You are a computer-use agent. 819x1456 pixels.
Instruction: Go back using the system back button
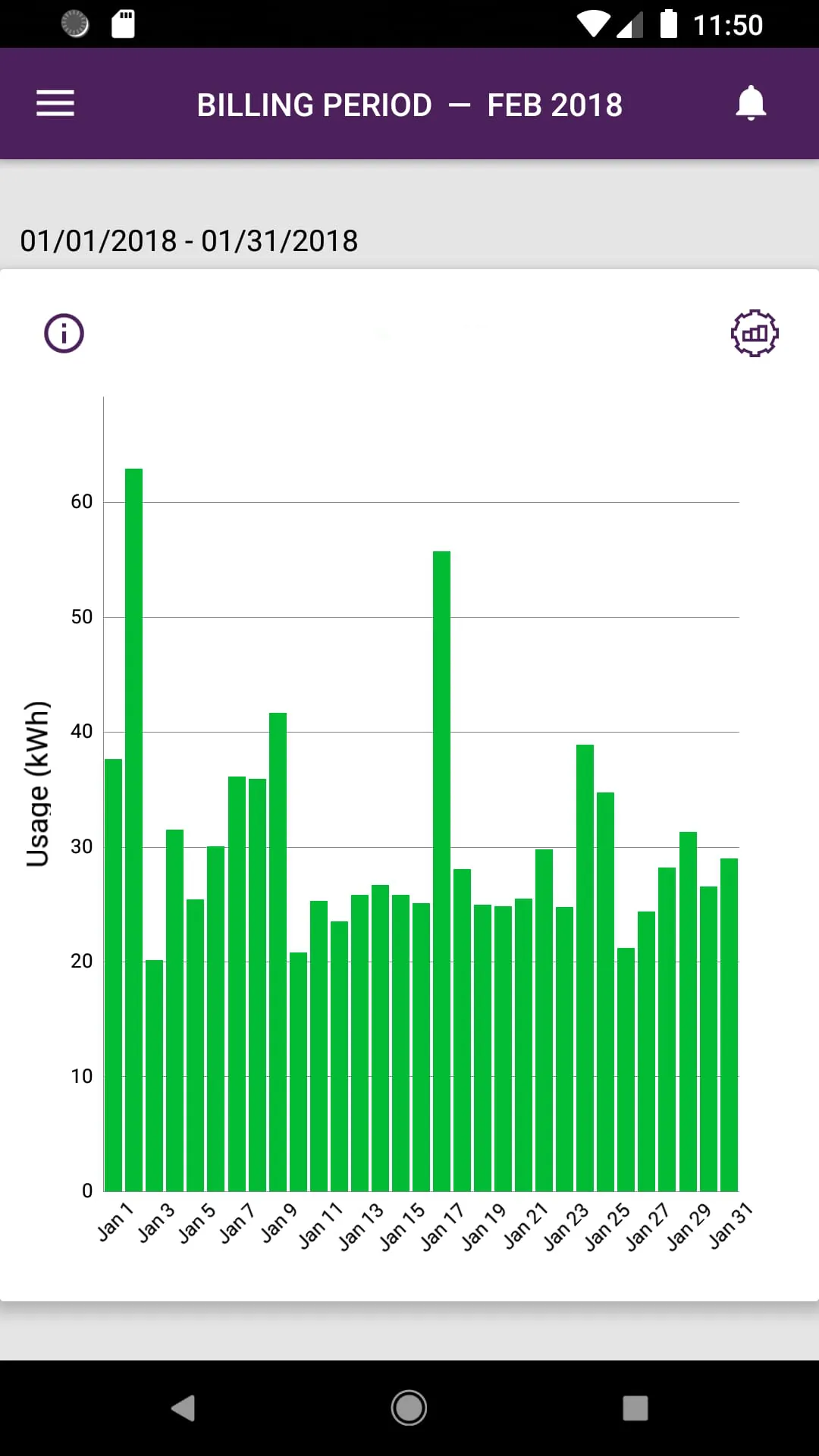pos(183,1408)
